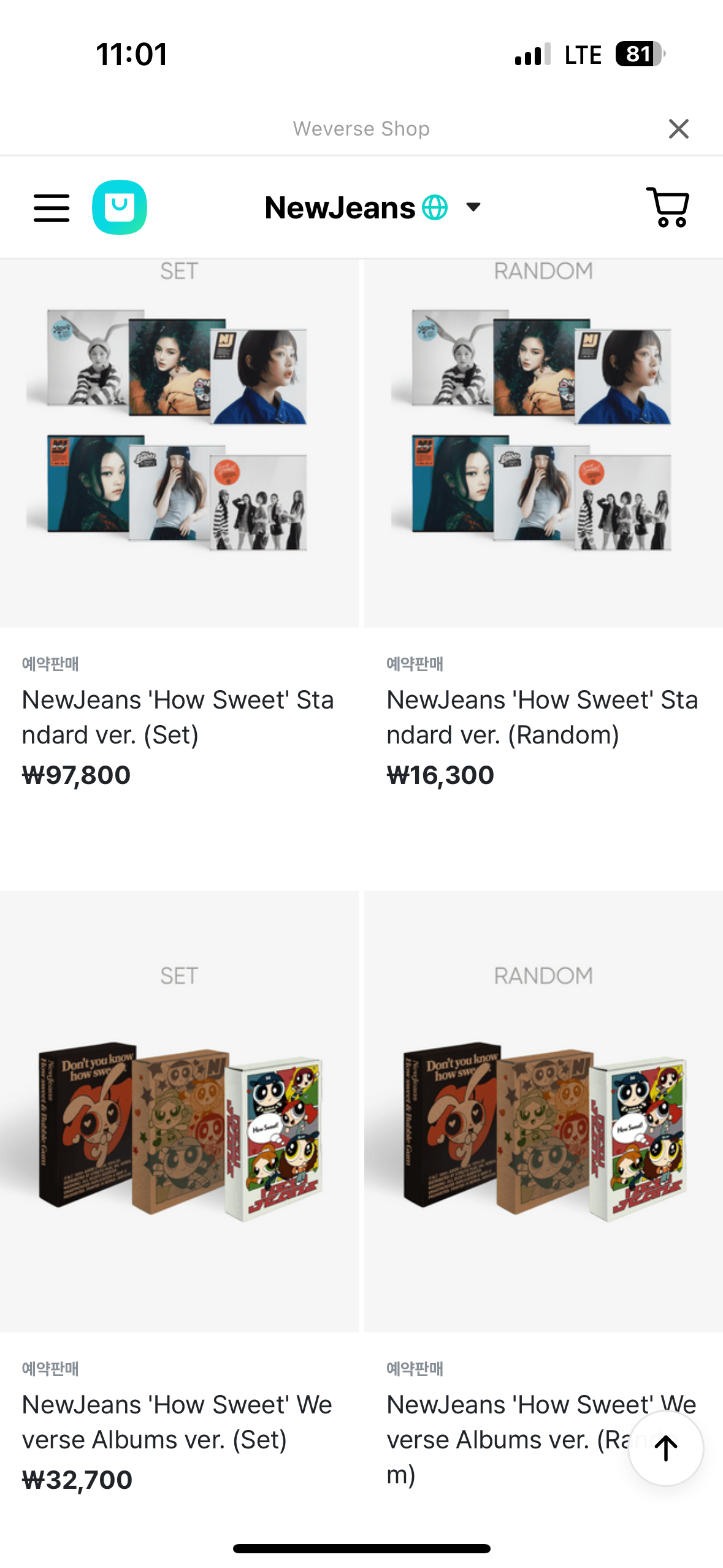Screen dimensions: 723x1568
Task: Open the shopping cart
Action: click(668, 207)
